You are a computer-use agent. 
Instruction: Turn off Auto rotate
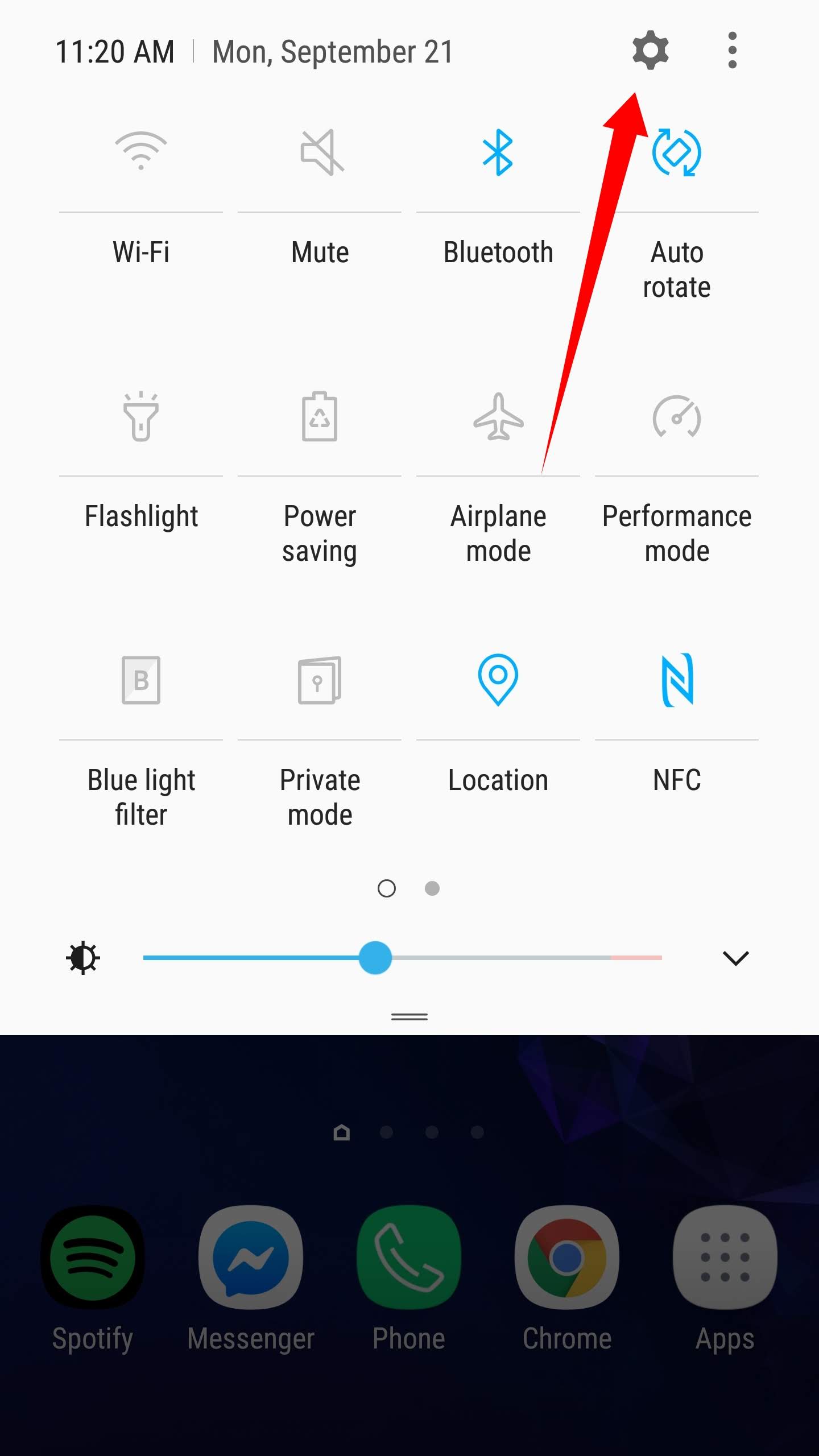pyautogui.click(x=676, y=152)
